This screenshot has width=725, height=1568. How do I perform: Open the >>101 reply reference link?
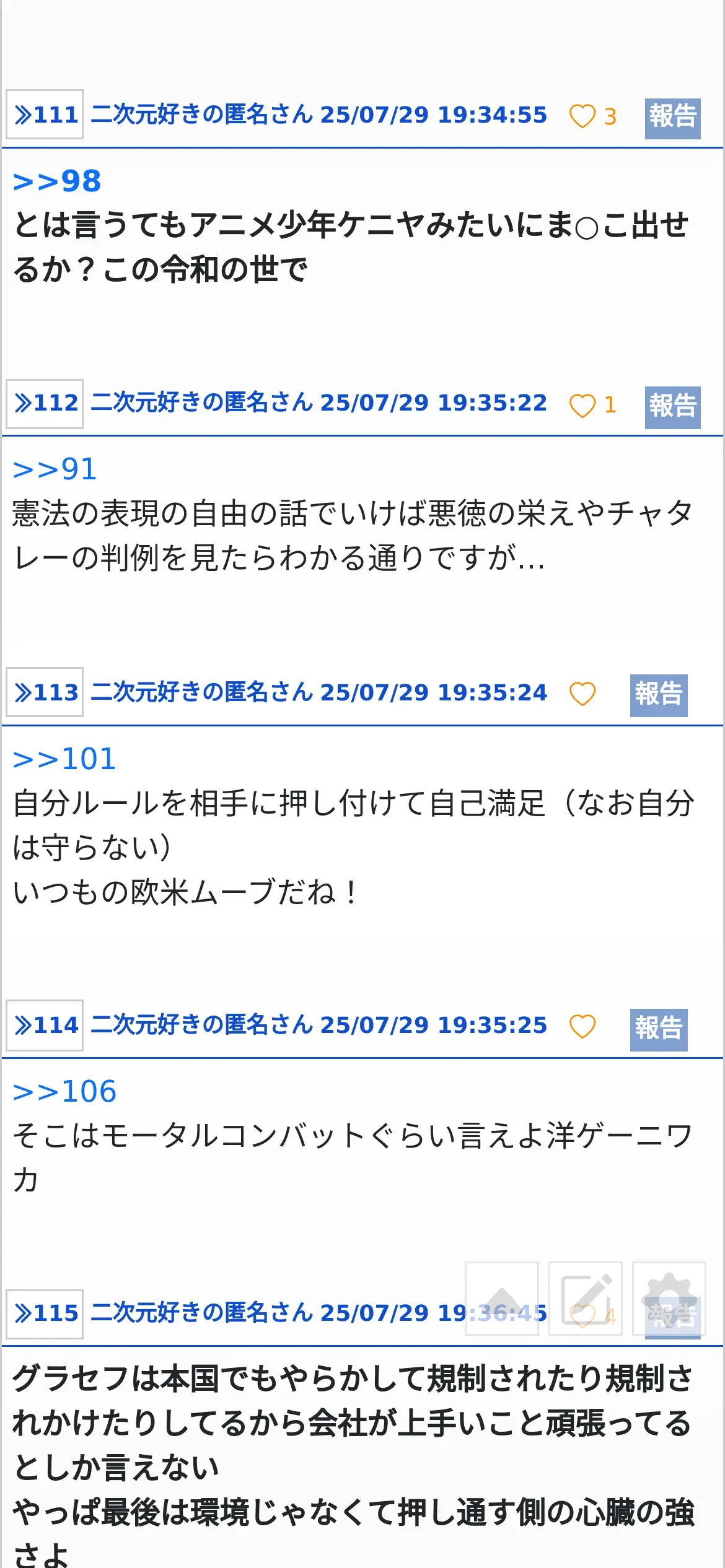coord(64,759)
